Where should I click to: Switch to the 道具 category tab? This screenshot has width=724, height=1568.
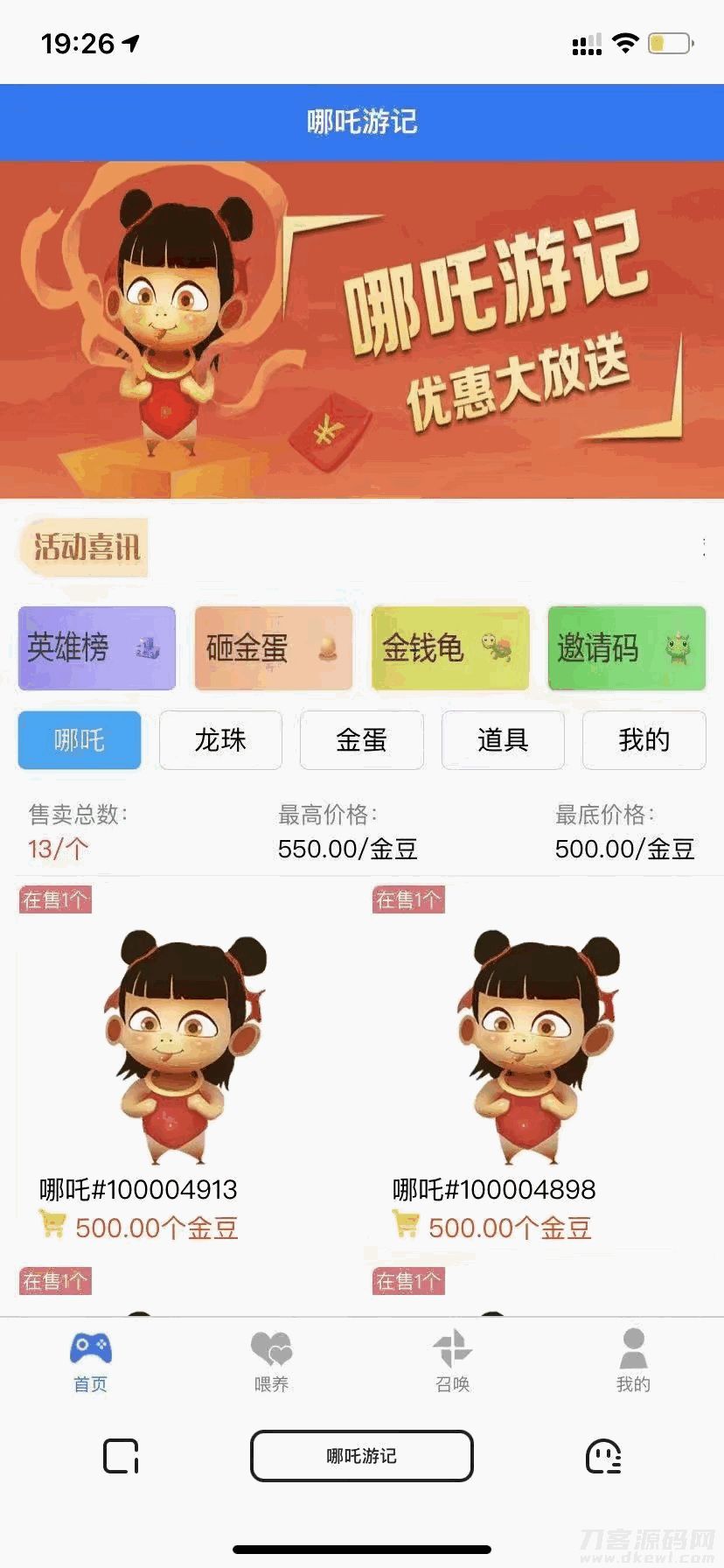(503, 740)
